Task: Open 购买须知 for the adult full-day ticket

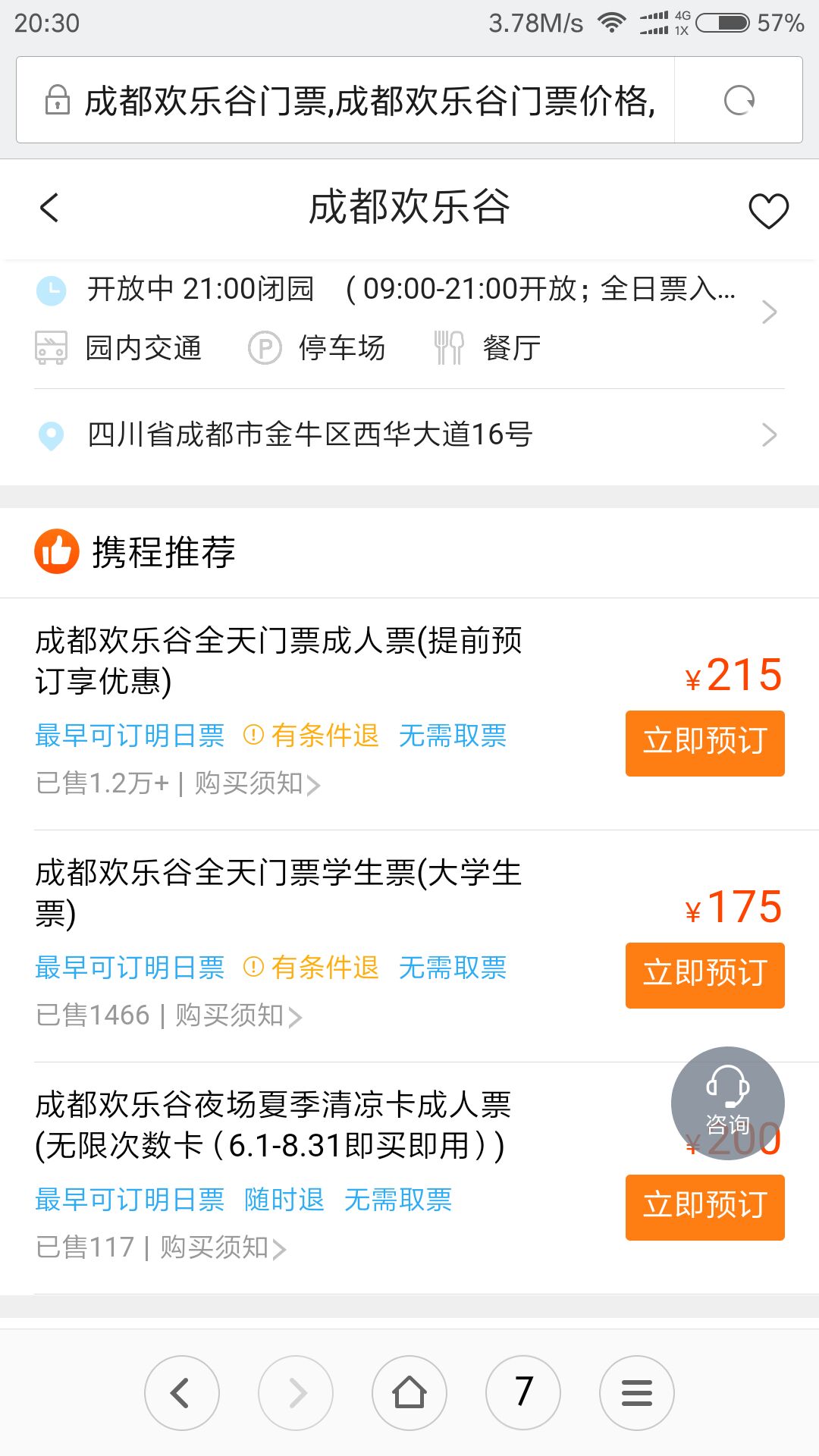Action: (257, 783)
